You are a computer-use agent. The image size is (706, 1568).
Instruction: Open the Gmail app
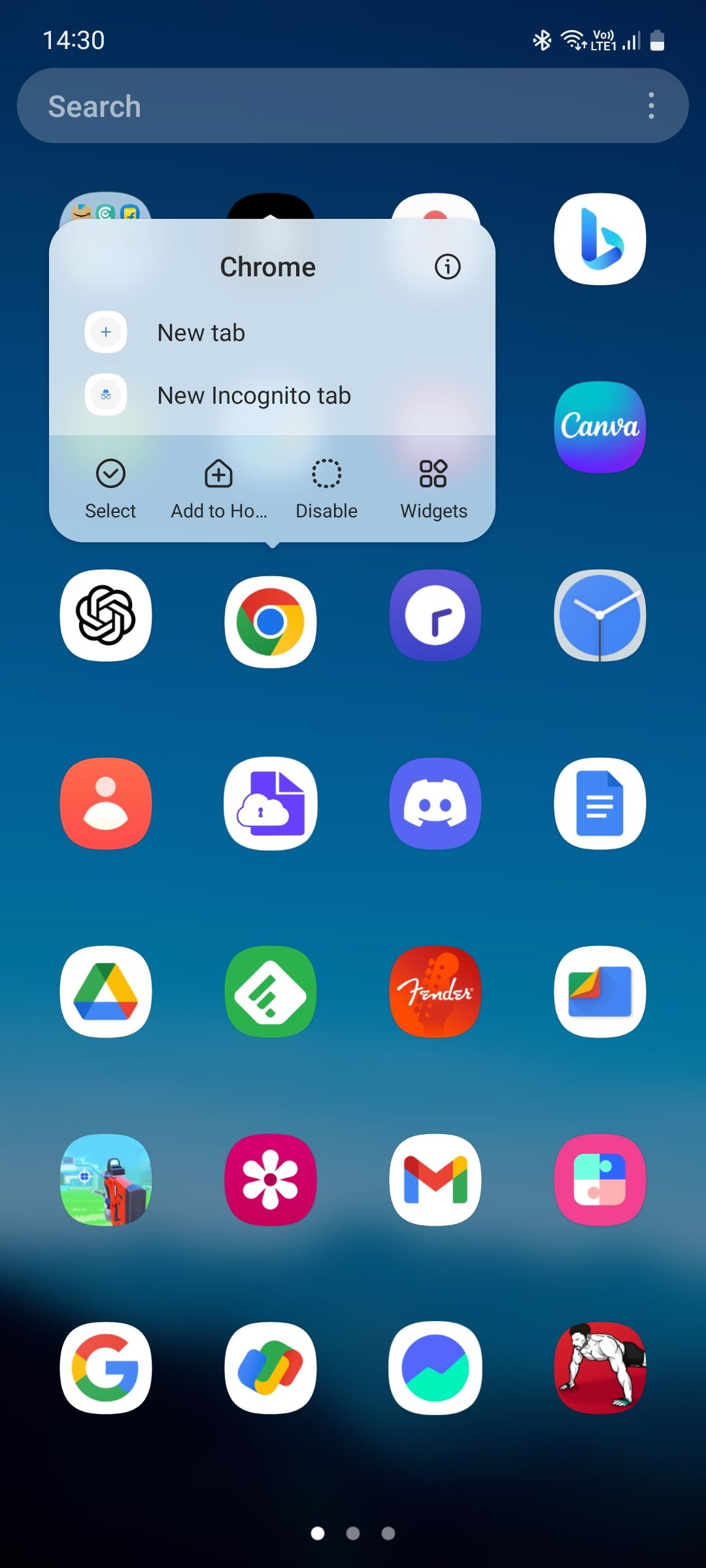(x=435, y=1180)
